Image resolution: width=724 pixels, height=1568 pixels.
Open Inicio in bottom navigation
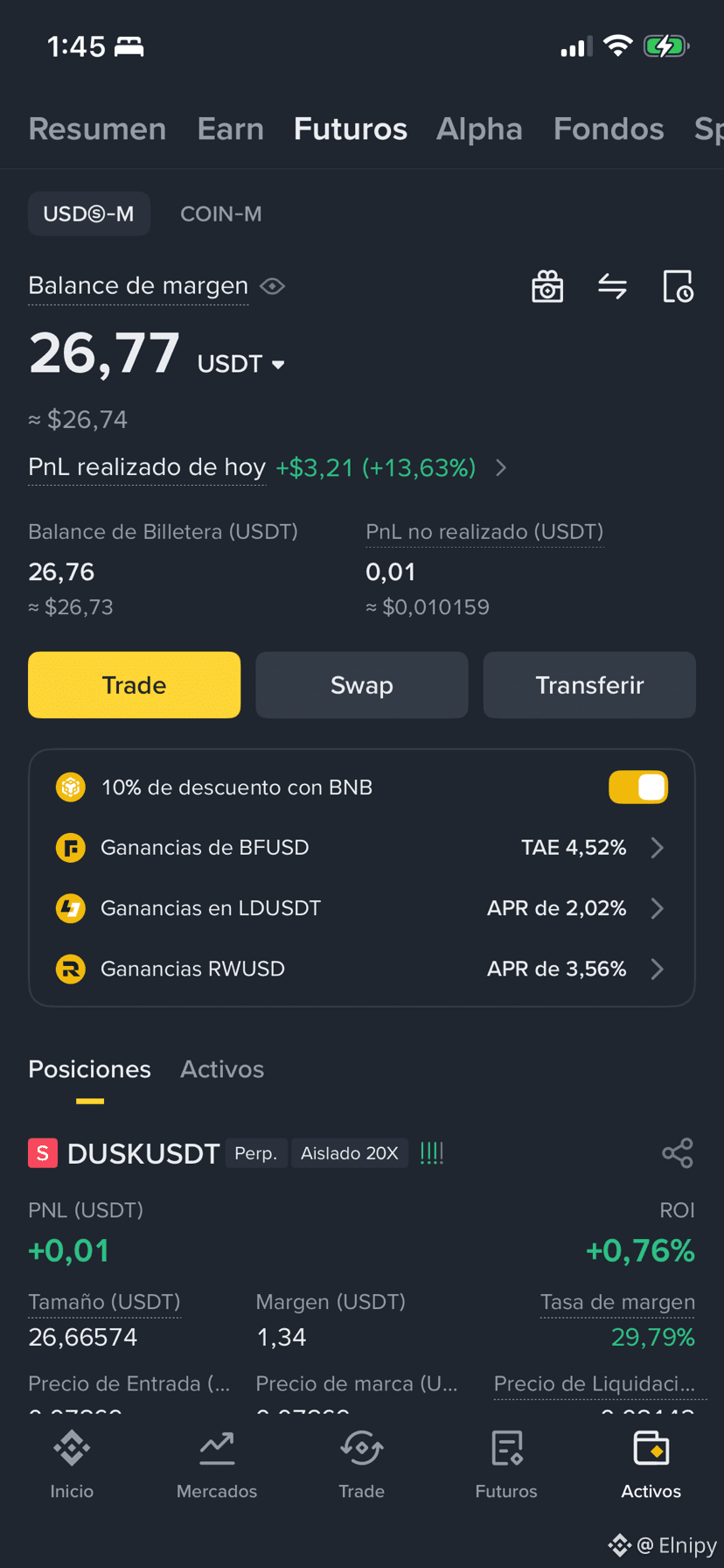[x=72, y=1466]
